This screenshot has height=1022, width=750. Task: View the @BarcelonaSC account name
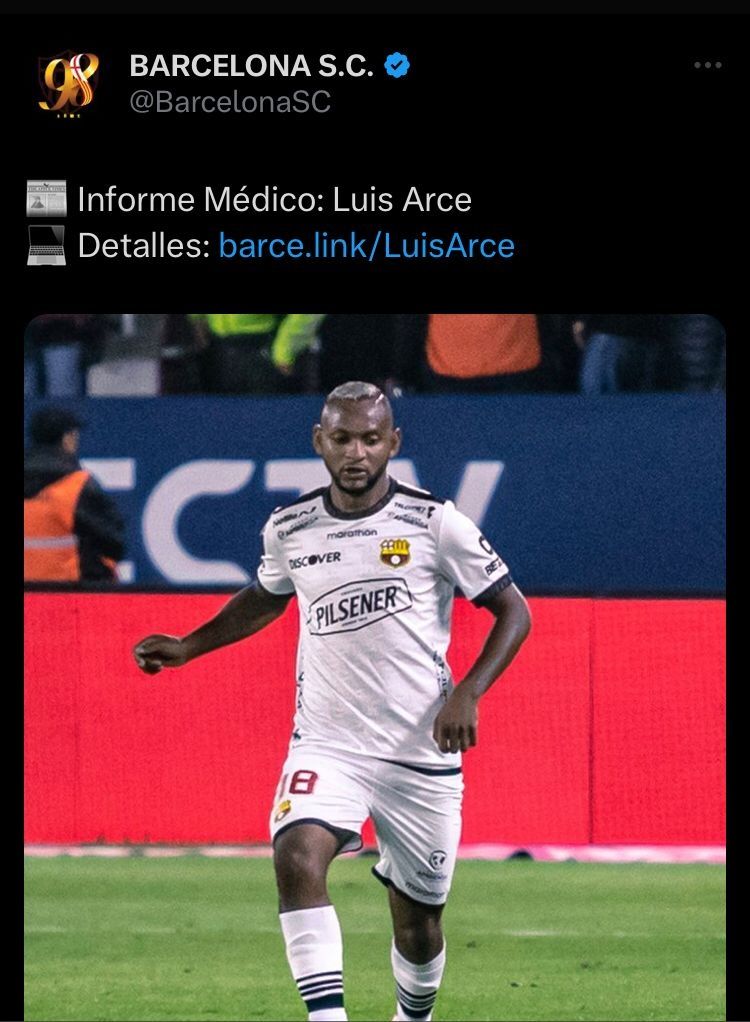coord(230,102)
